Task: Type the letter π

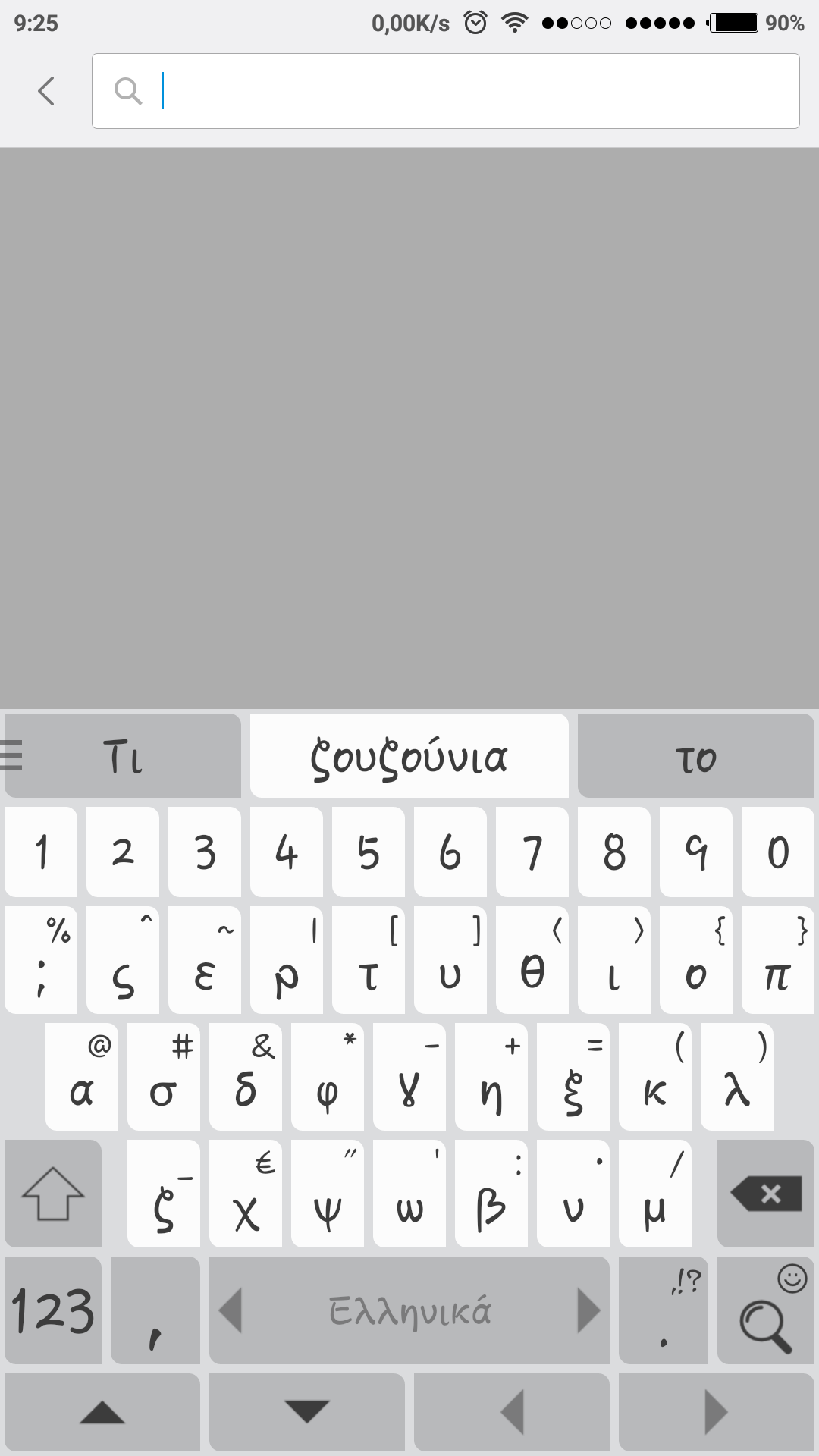Action: pos(778,960)
